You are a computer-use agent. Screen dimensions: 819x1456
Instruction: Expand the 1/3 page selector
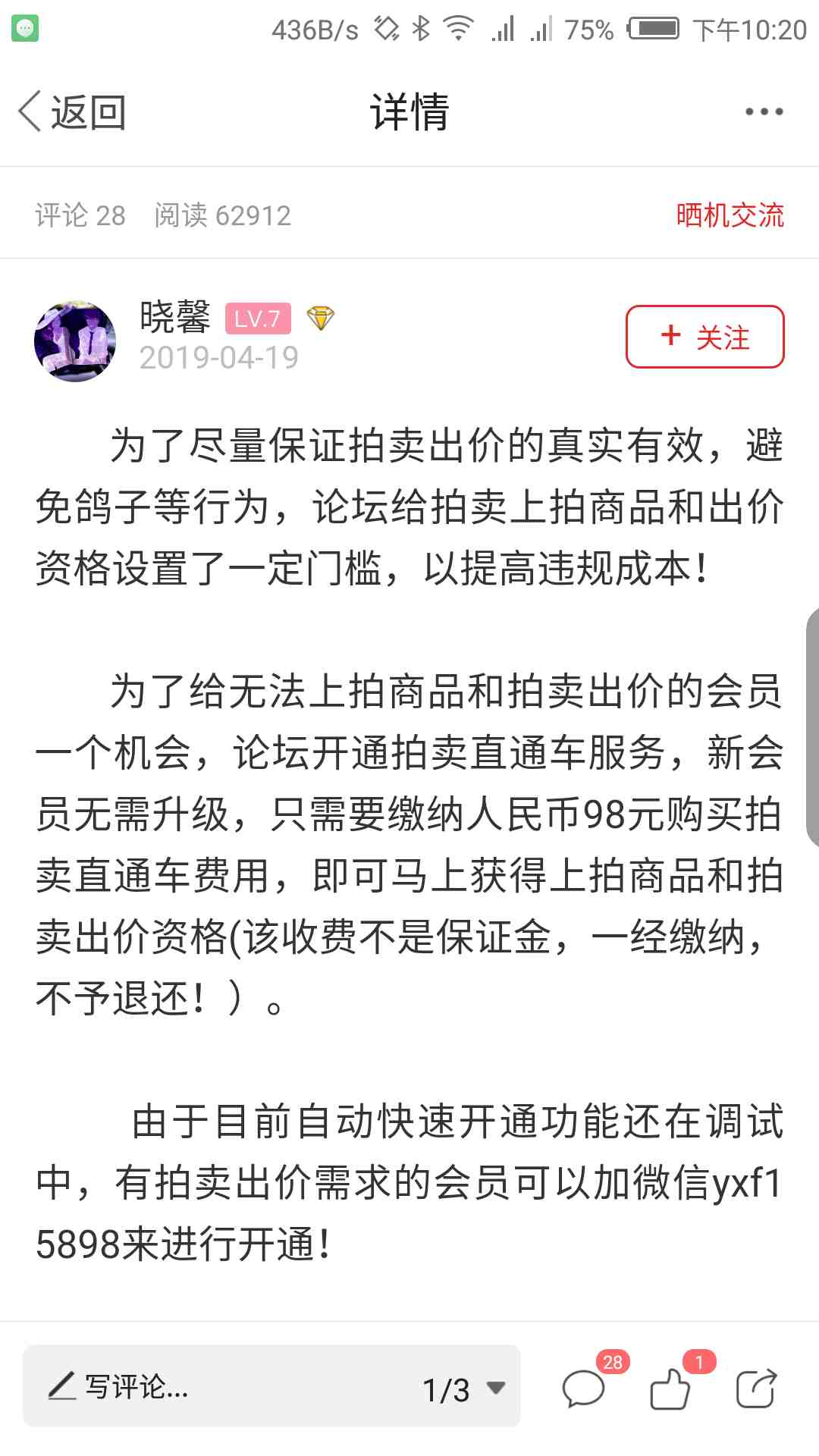coord(463,1389)
